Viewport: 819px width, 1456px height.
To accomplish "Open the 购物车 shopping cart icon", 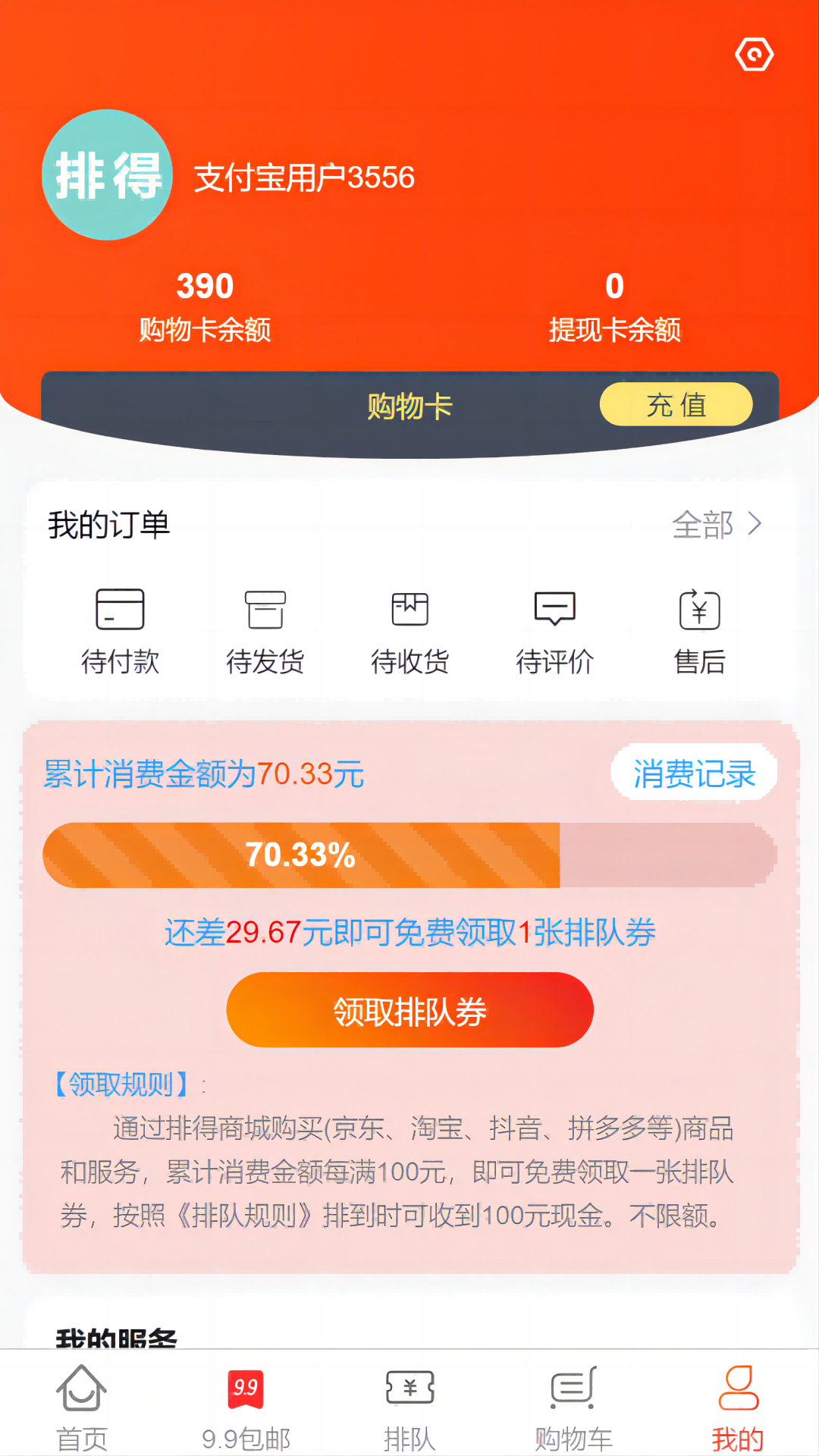I will [574, 1407].
